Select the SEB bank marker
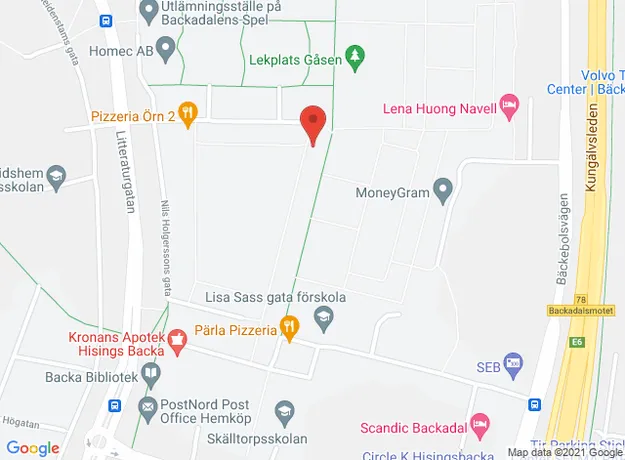 513,361
